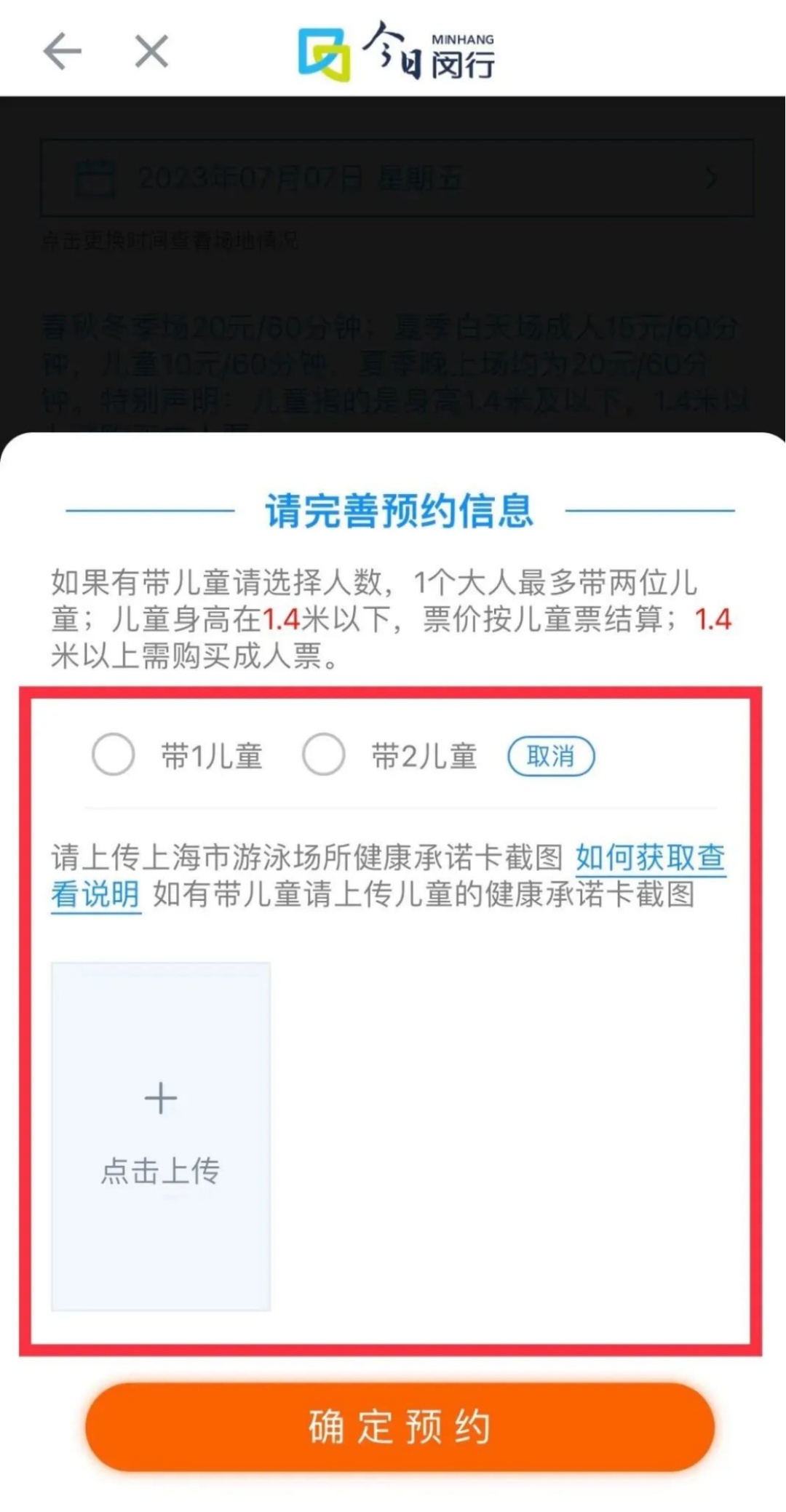Open the 如何获取查看说明 link

click(x=650, y=859)
